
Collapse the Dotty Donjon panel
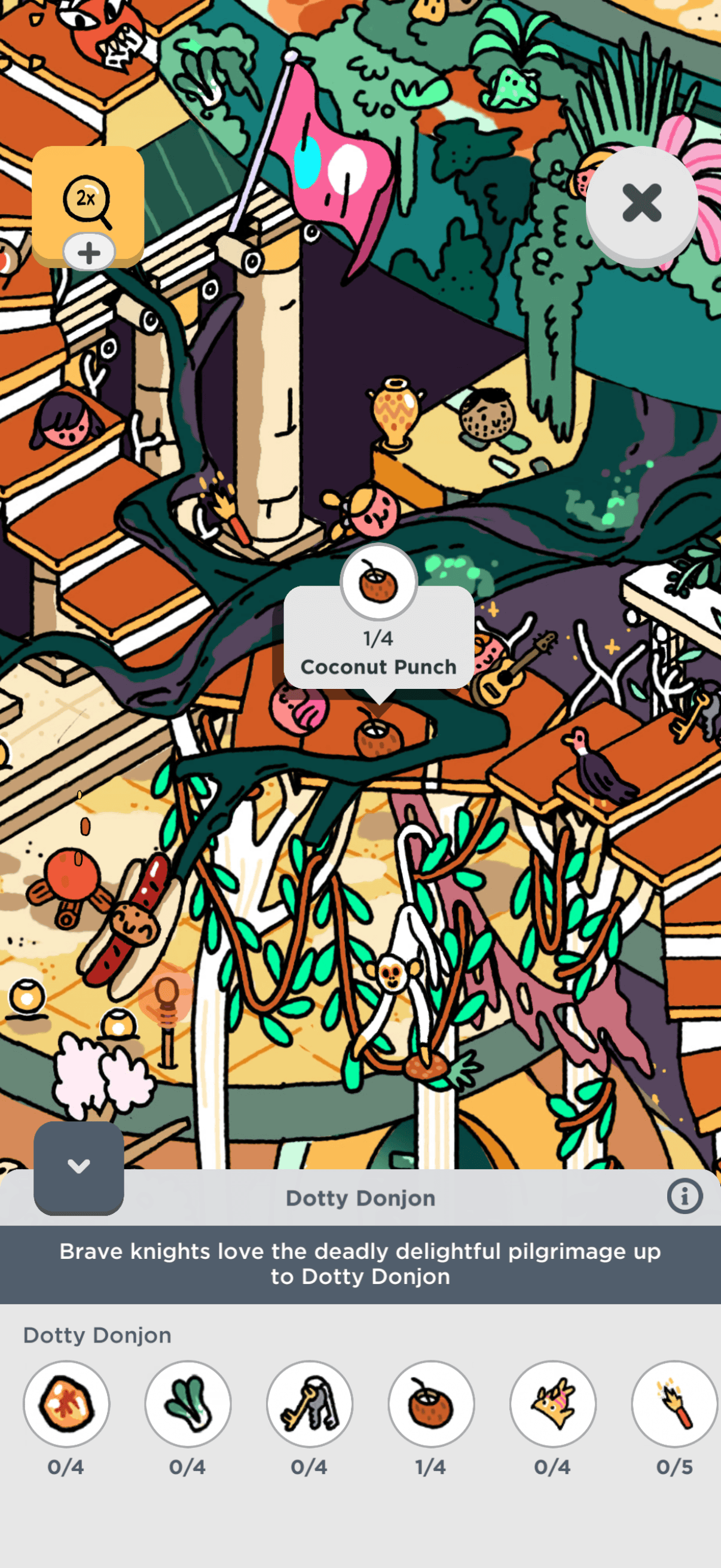coord(78,1167)
